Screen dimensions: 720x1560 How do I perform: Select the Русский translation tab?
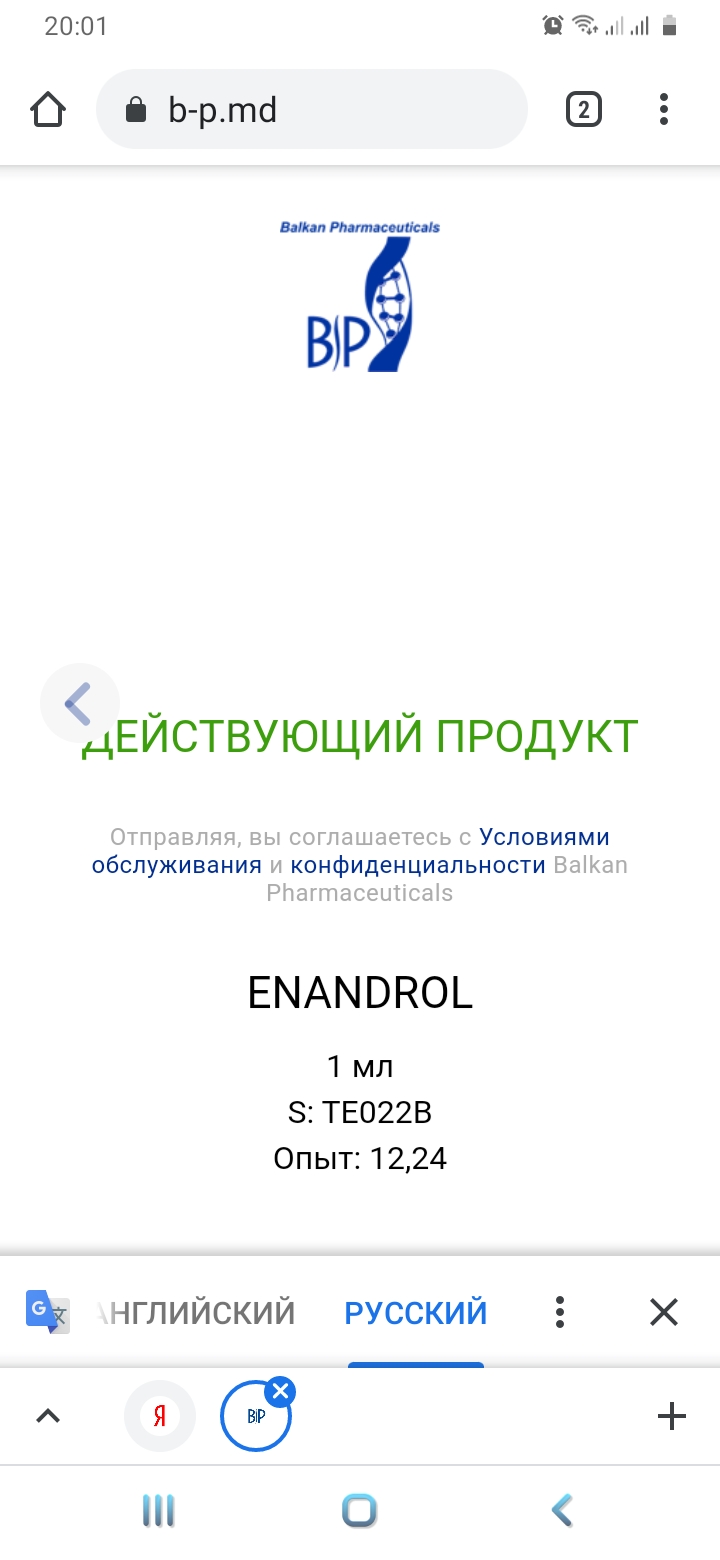416,1312
